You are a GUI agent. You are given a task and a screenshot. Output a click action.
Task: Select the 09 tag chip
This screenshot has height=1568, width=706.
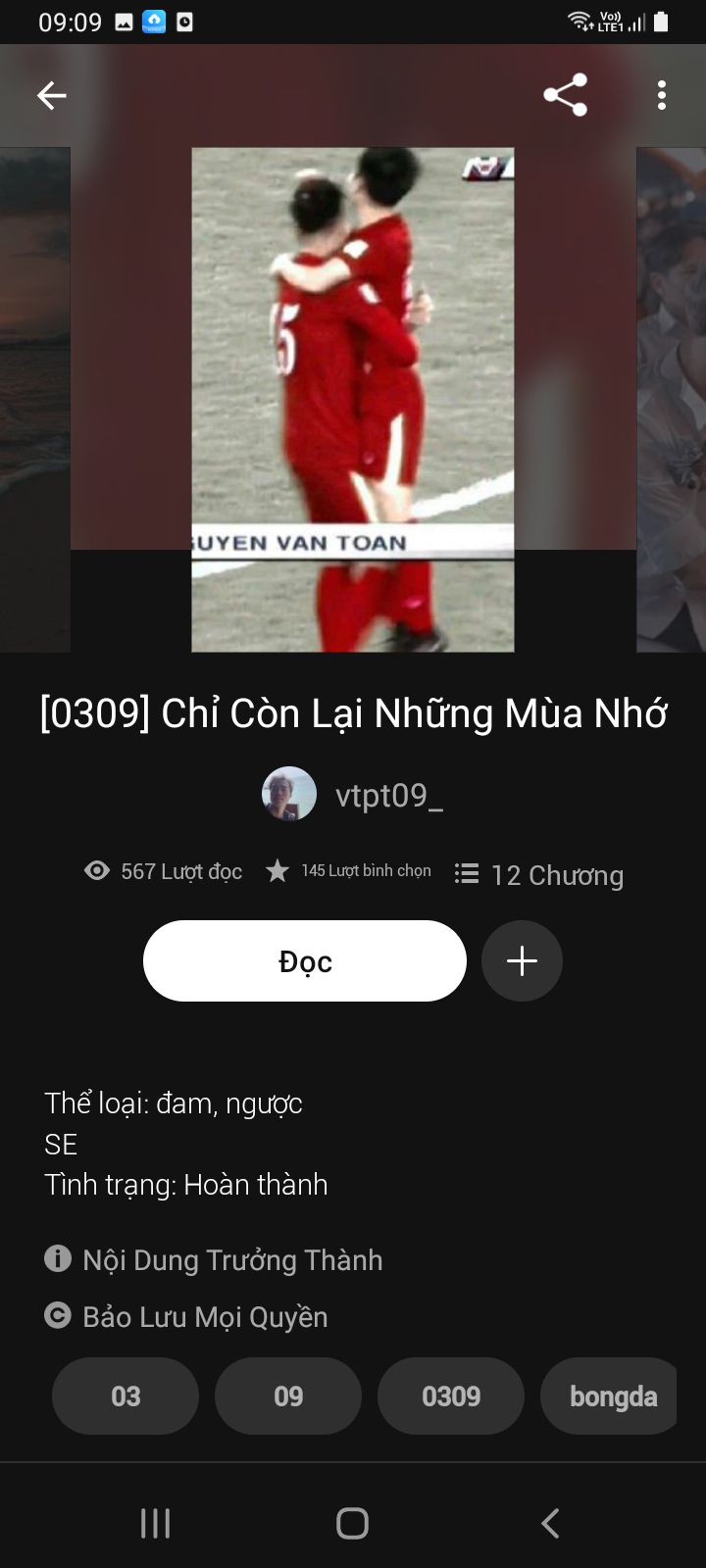tap(288, 1396)
